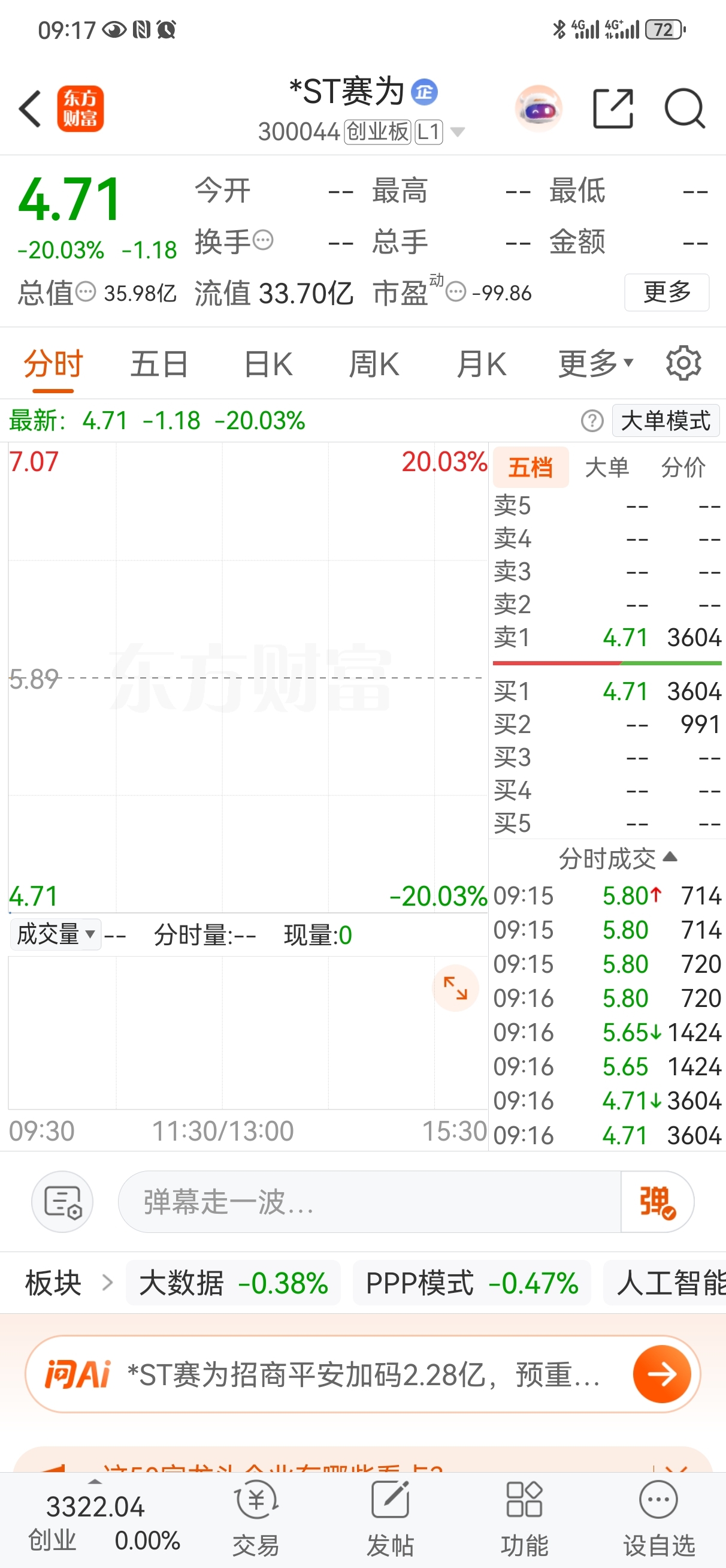Open the AI robot assistant icon
This screenshot has height=1568, width=726.
pos(539,108)
